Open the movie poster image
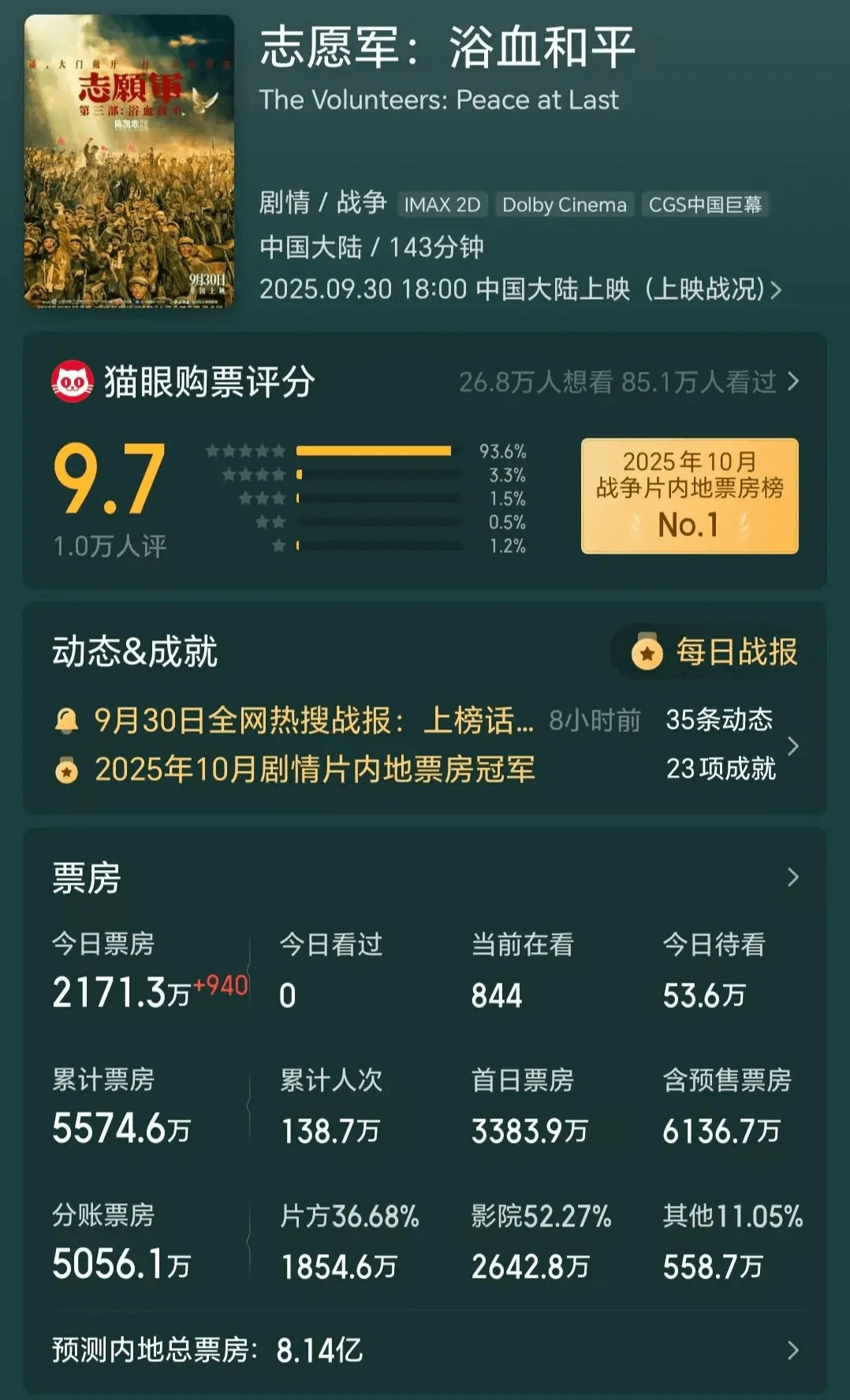This screenshot has height=1400, width=850. pyautogui.click(x=129, y=161)
